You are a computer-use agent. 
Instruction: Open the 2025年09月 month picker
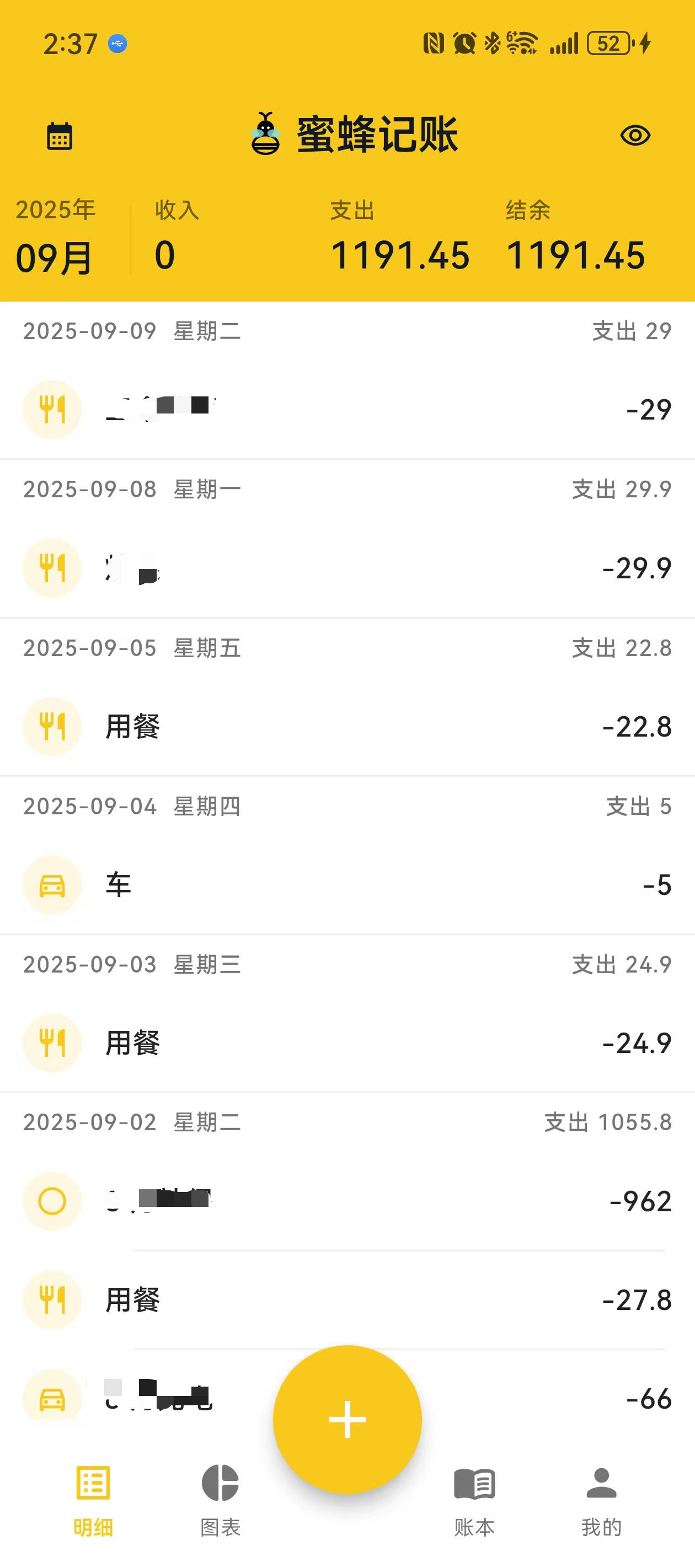(x=55, y=238)
